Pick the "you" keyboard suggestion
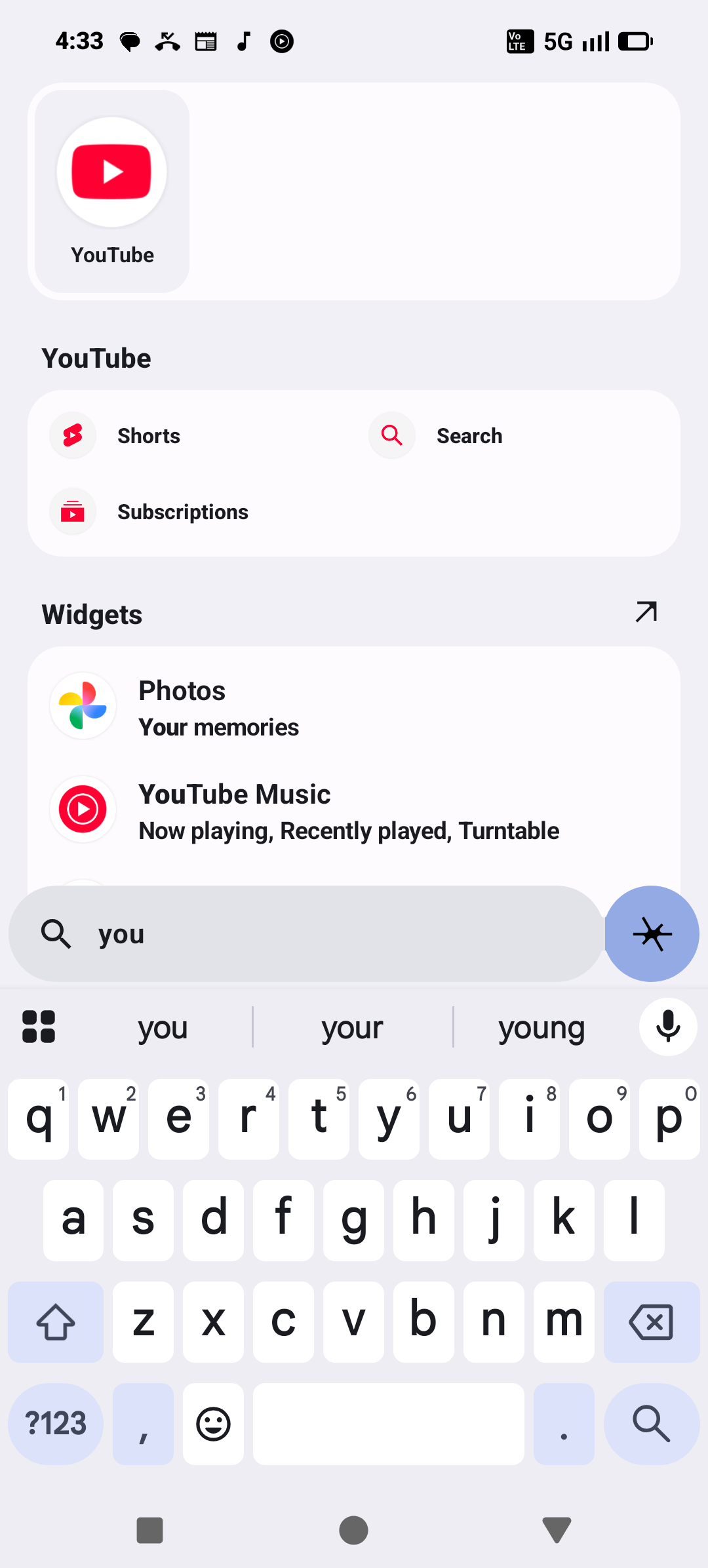The width and height of the screenshot is (708, 1568). click(x=163, y=1028)
